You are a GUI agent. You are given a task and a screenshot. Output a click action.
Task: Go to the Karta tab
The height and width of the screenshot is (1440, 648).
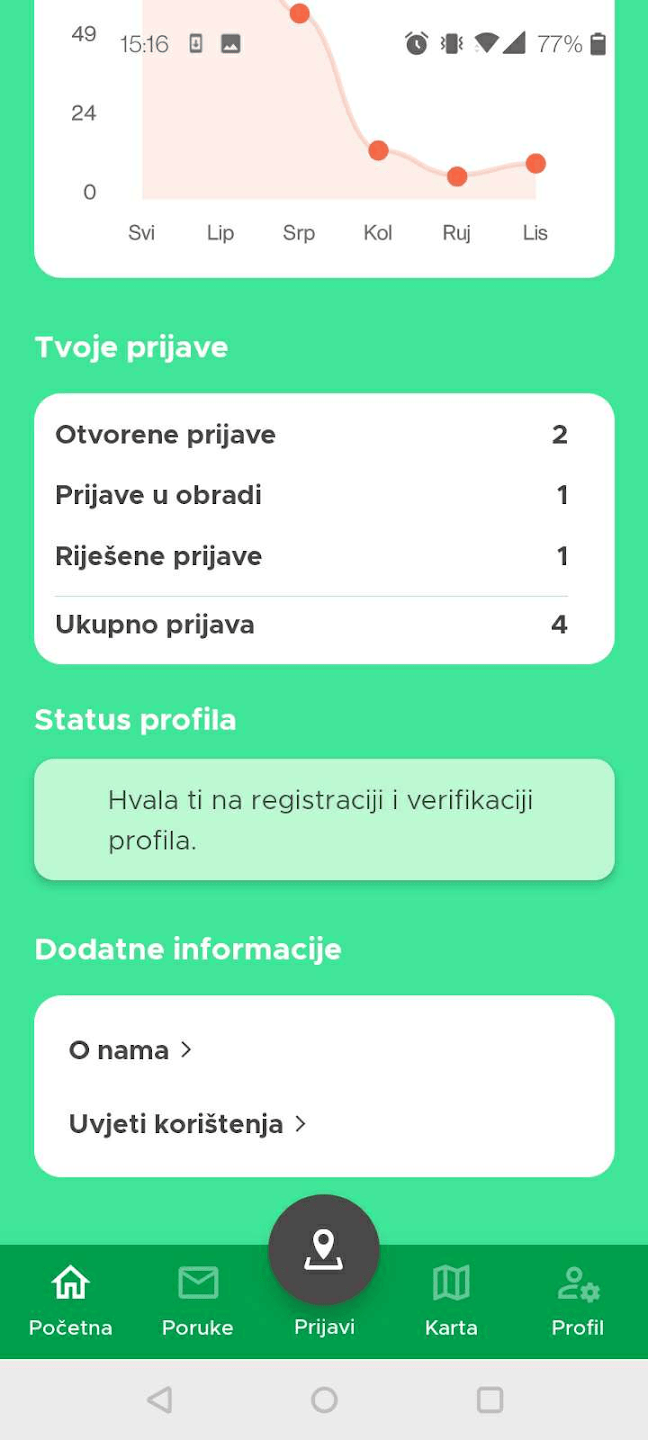[x=451, y=1300]
